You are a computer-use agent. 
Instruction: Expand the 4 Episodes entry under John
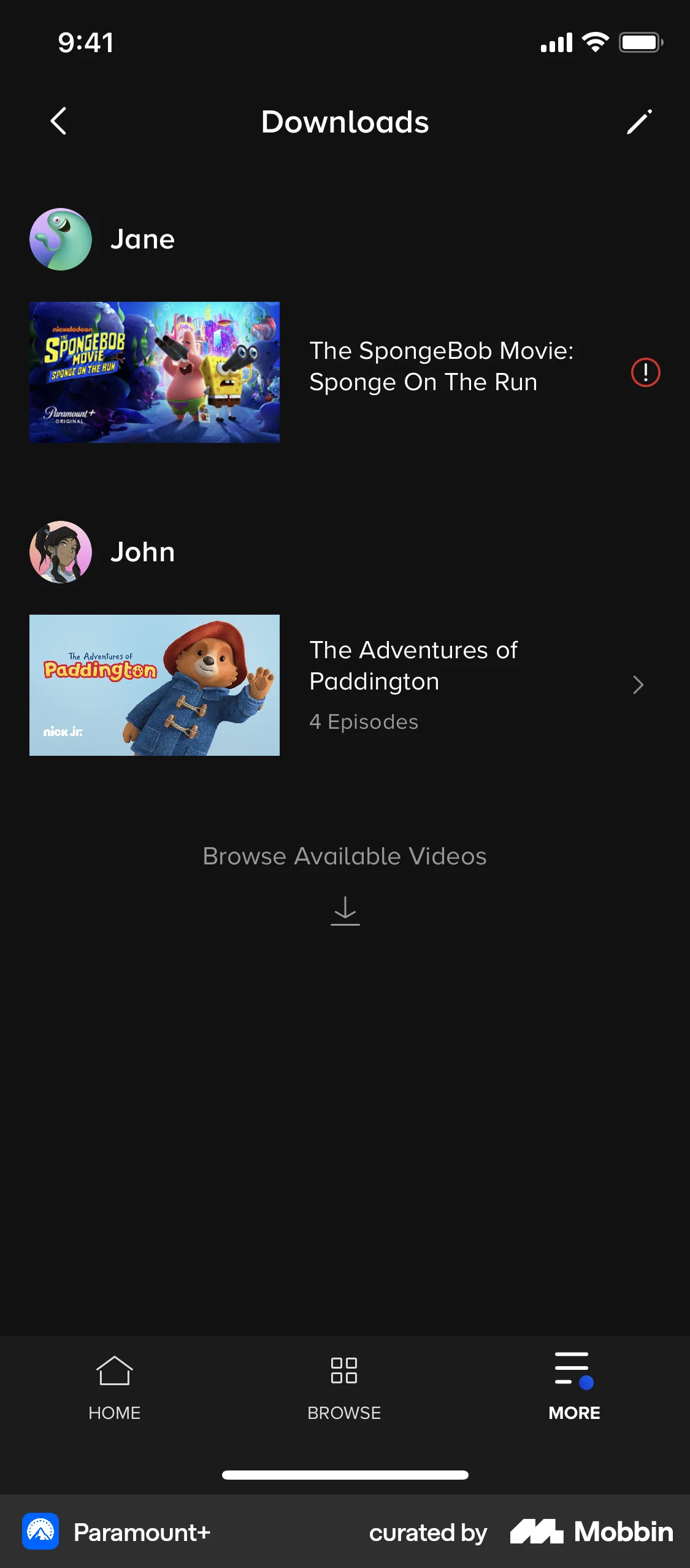pos(363,722)
